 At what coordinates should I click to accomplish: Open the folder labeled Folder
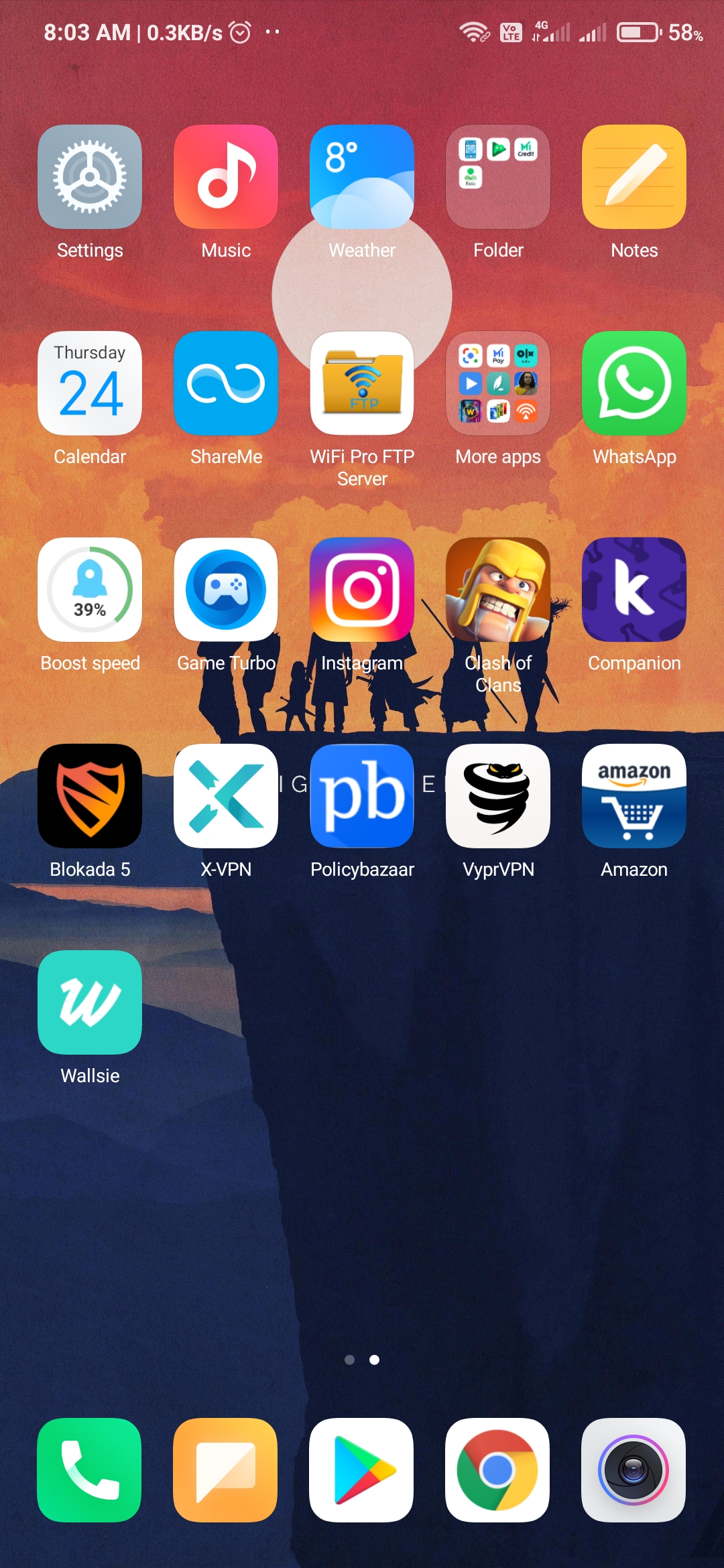point(498,177)
